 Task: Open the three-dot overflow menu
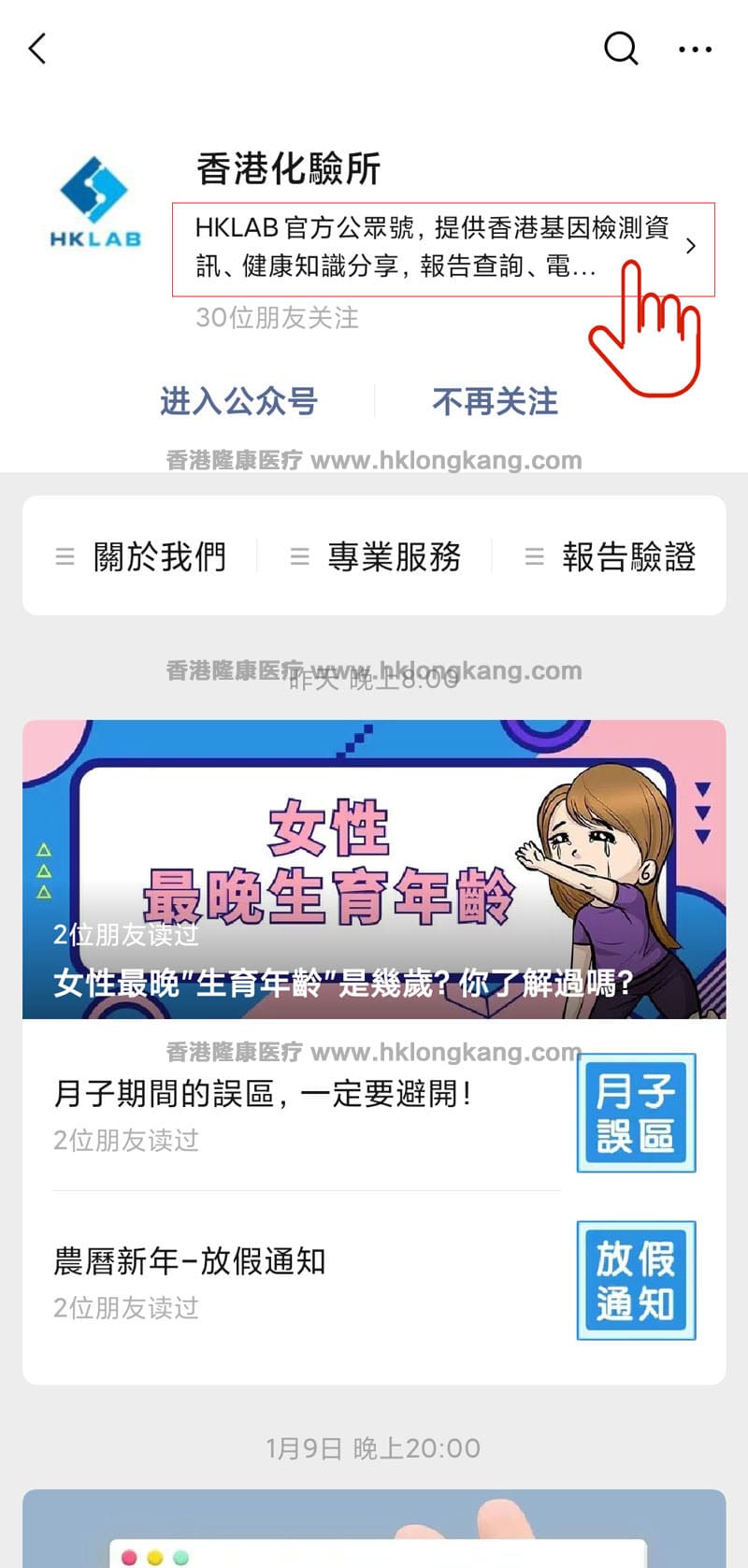695,49
